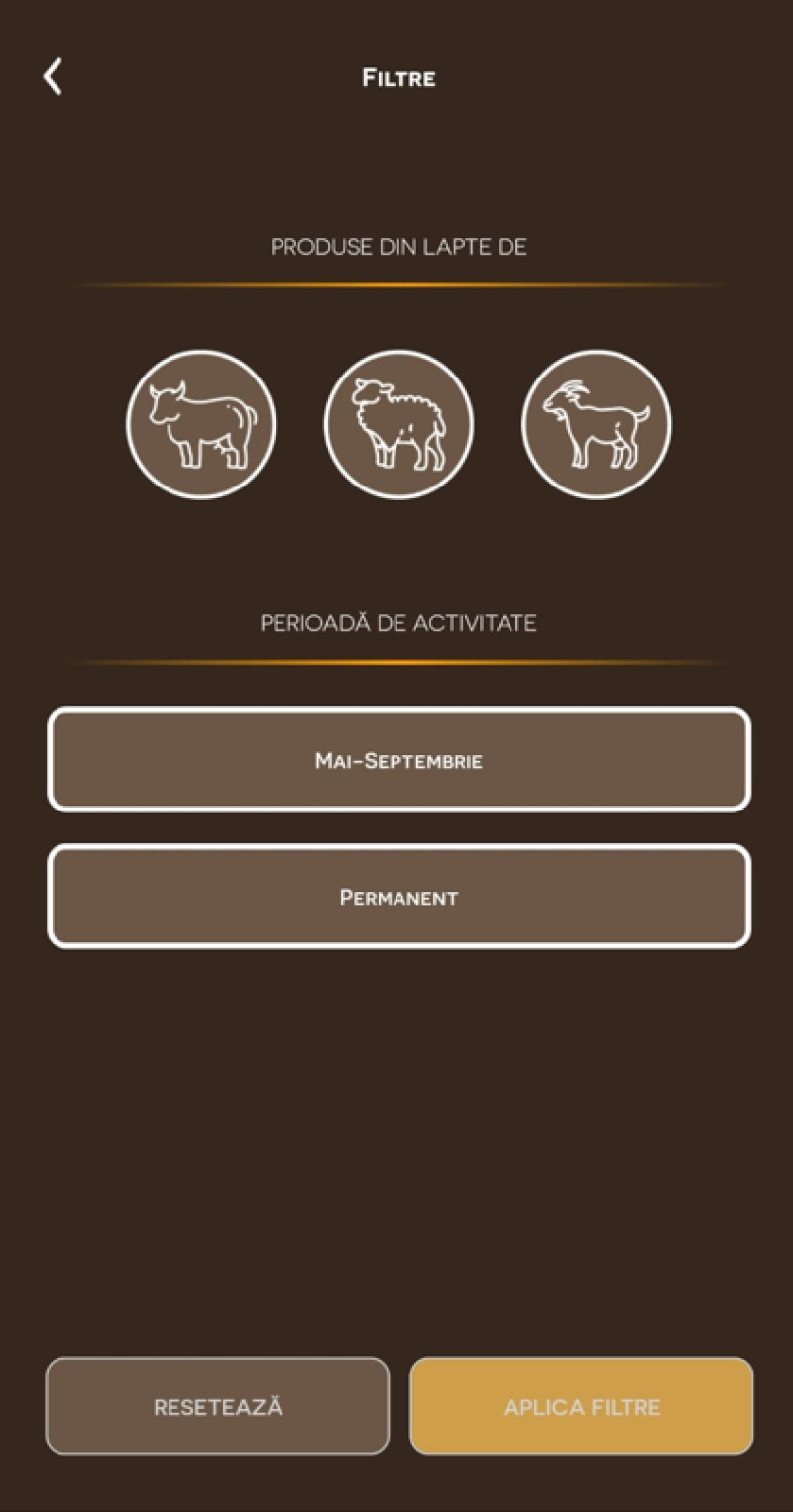
Task: Activate the sheep milk product filter
Action: [398, 423]
